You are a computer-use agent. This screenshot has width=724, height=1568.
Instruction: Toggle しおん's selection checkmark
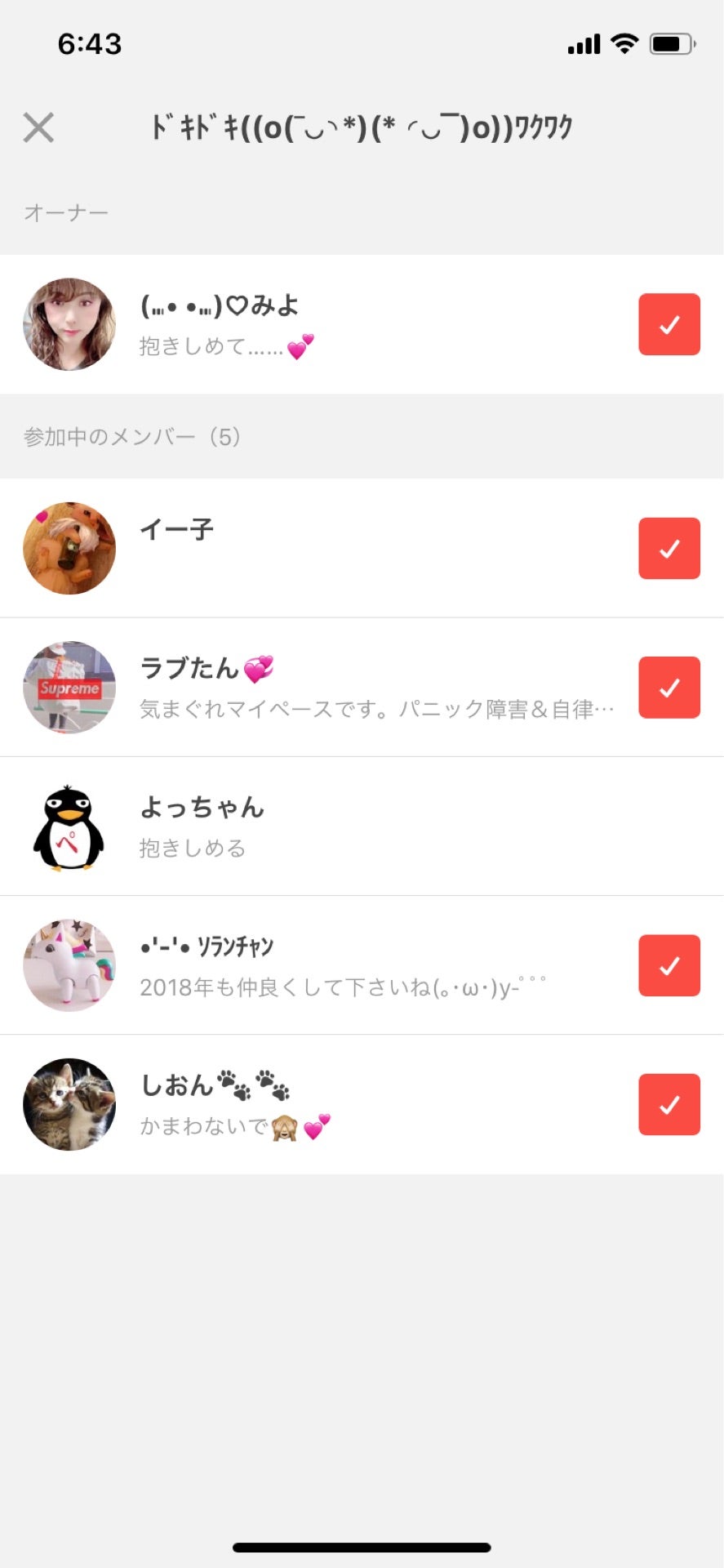click(x=668, y=1104)
